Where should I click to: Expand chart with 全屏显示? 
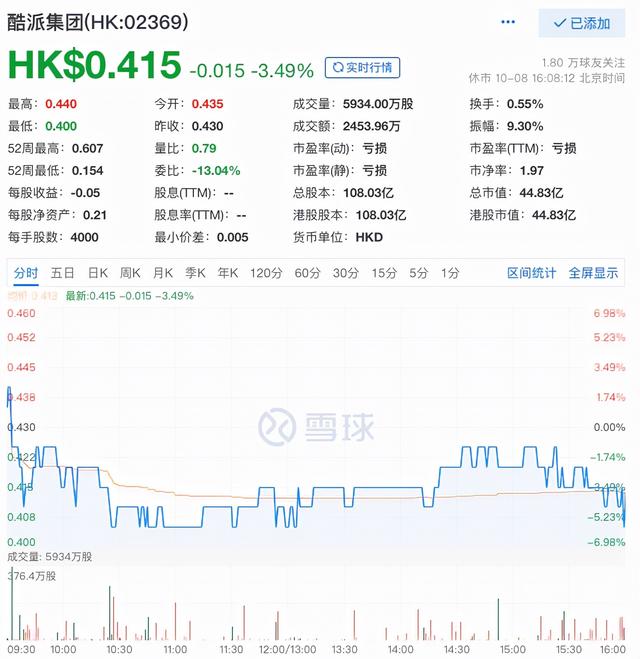pos(593,272)
